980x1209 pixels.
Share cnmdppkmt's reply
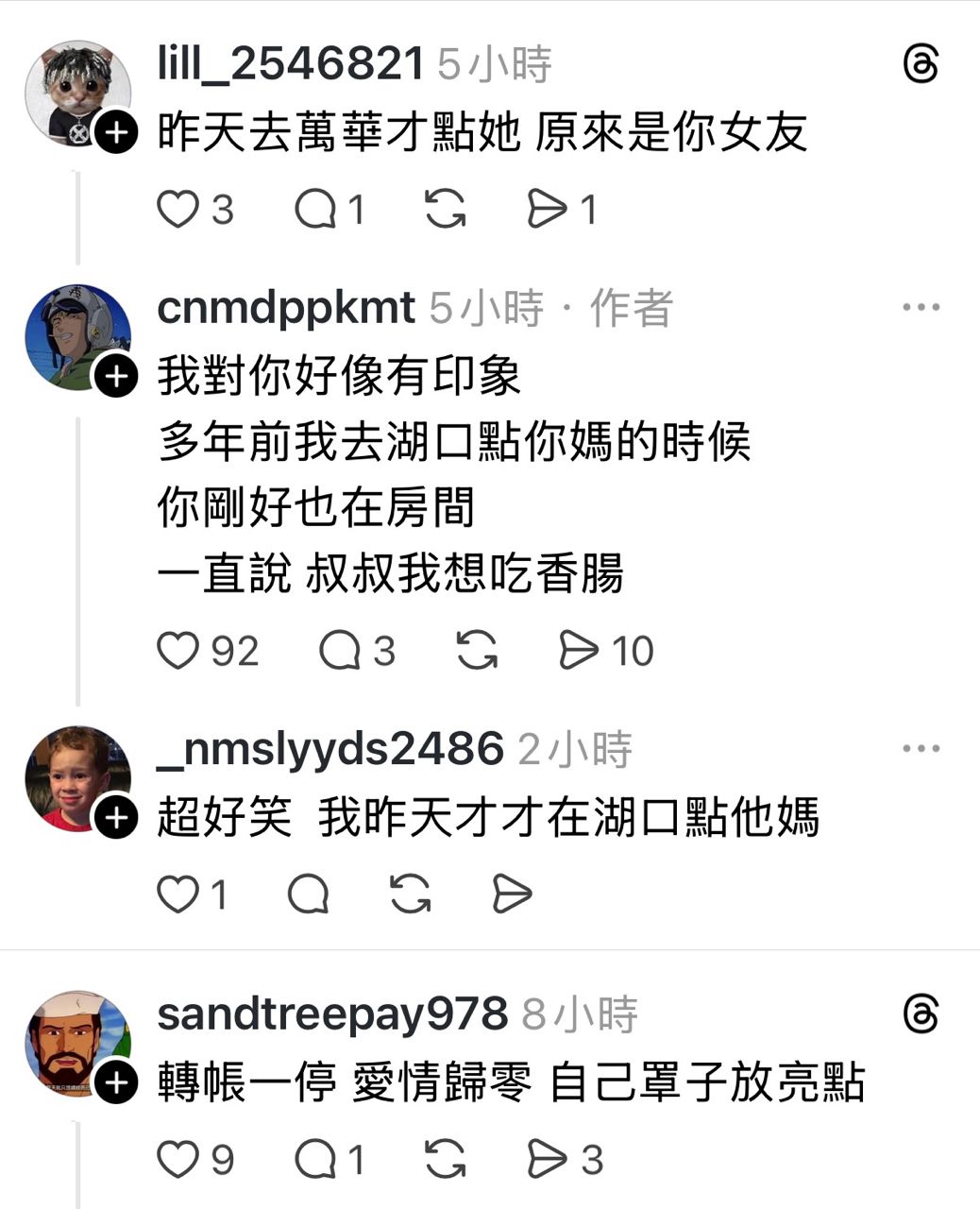tap(579, 651)
